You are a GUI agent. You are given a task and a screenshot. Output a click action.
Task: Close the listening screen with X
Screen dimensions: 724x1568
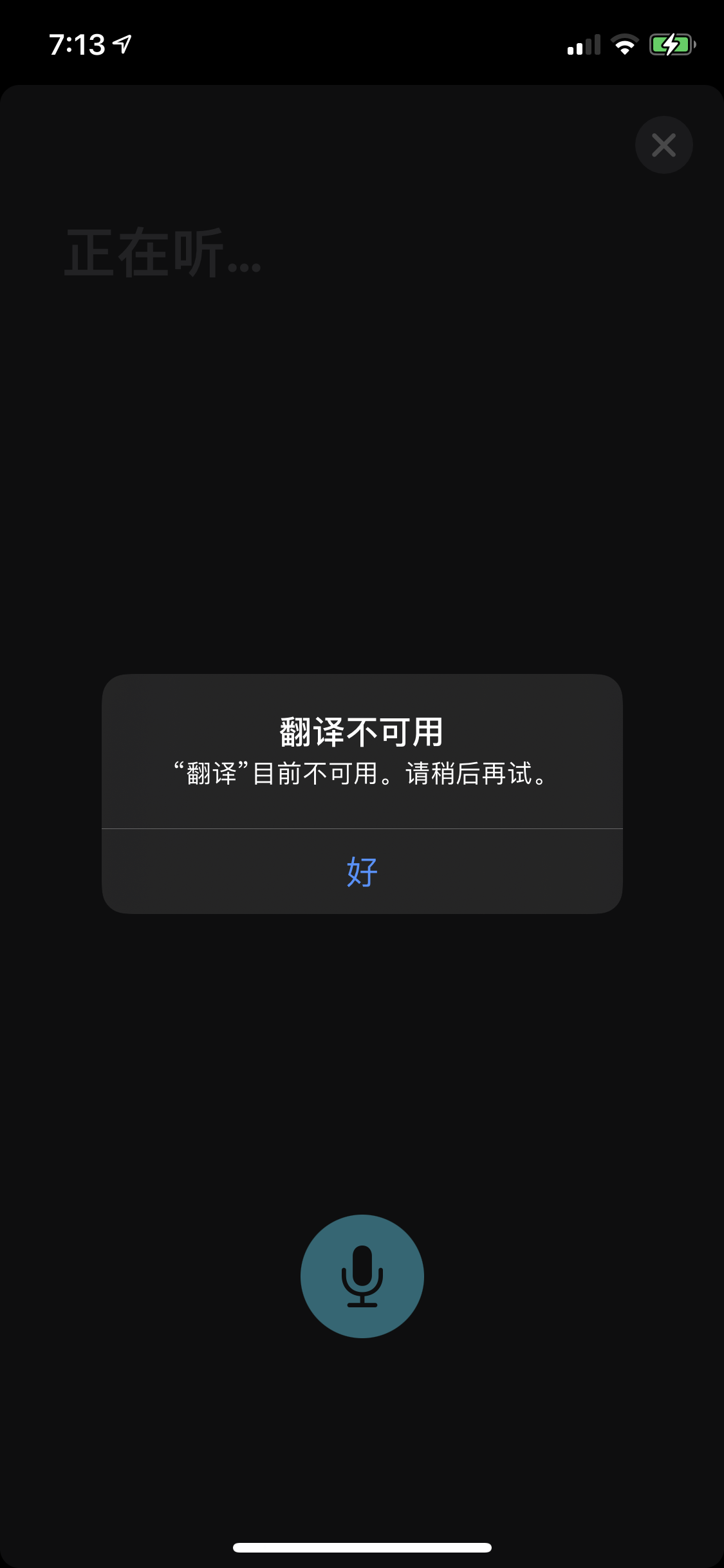664,145
